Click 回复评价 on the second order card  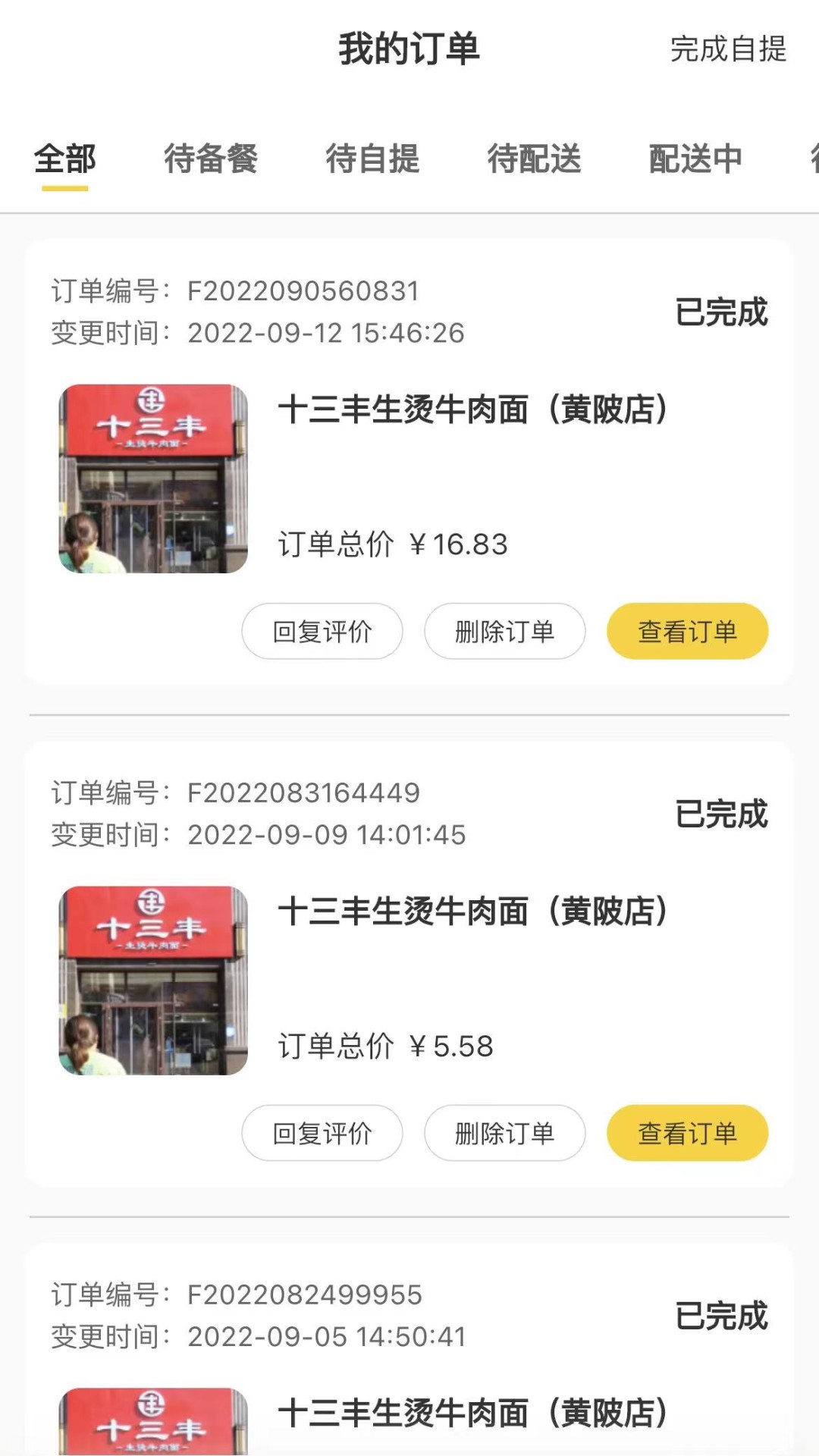point(322,1132)
